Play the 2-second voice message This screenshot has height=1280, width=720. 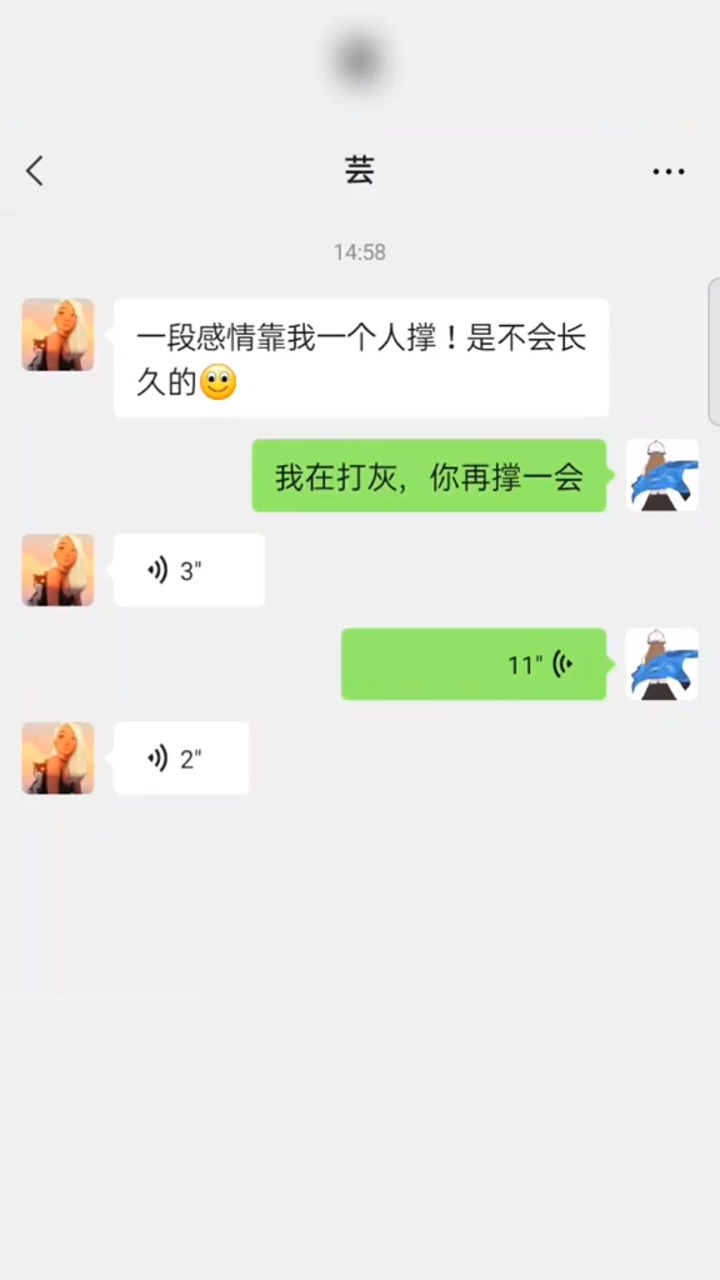tap(181, 759)
